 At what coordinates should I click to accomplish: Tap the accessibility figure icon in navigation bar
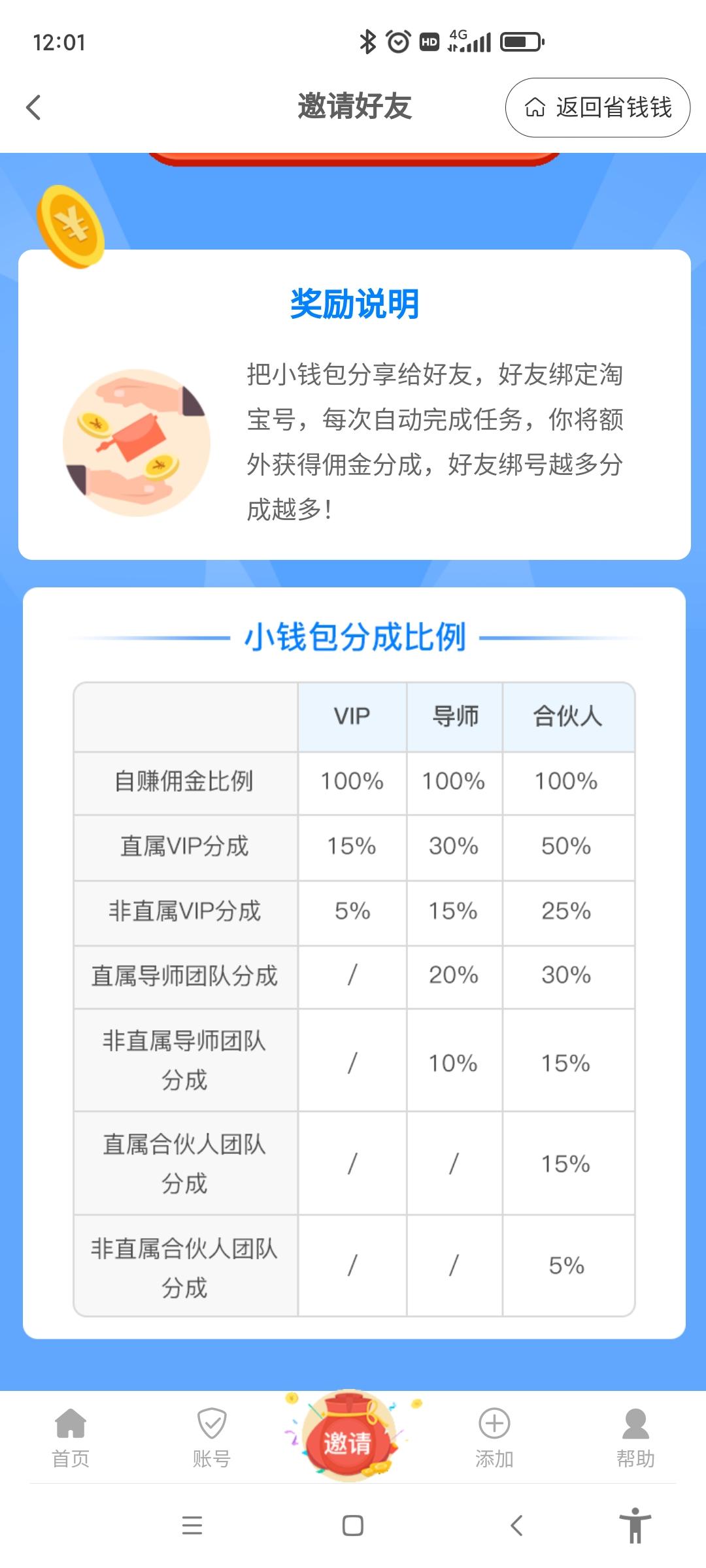coord(635,1526)
